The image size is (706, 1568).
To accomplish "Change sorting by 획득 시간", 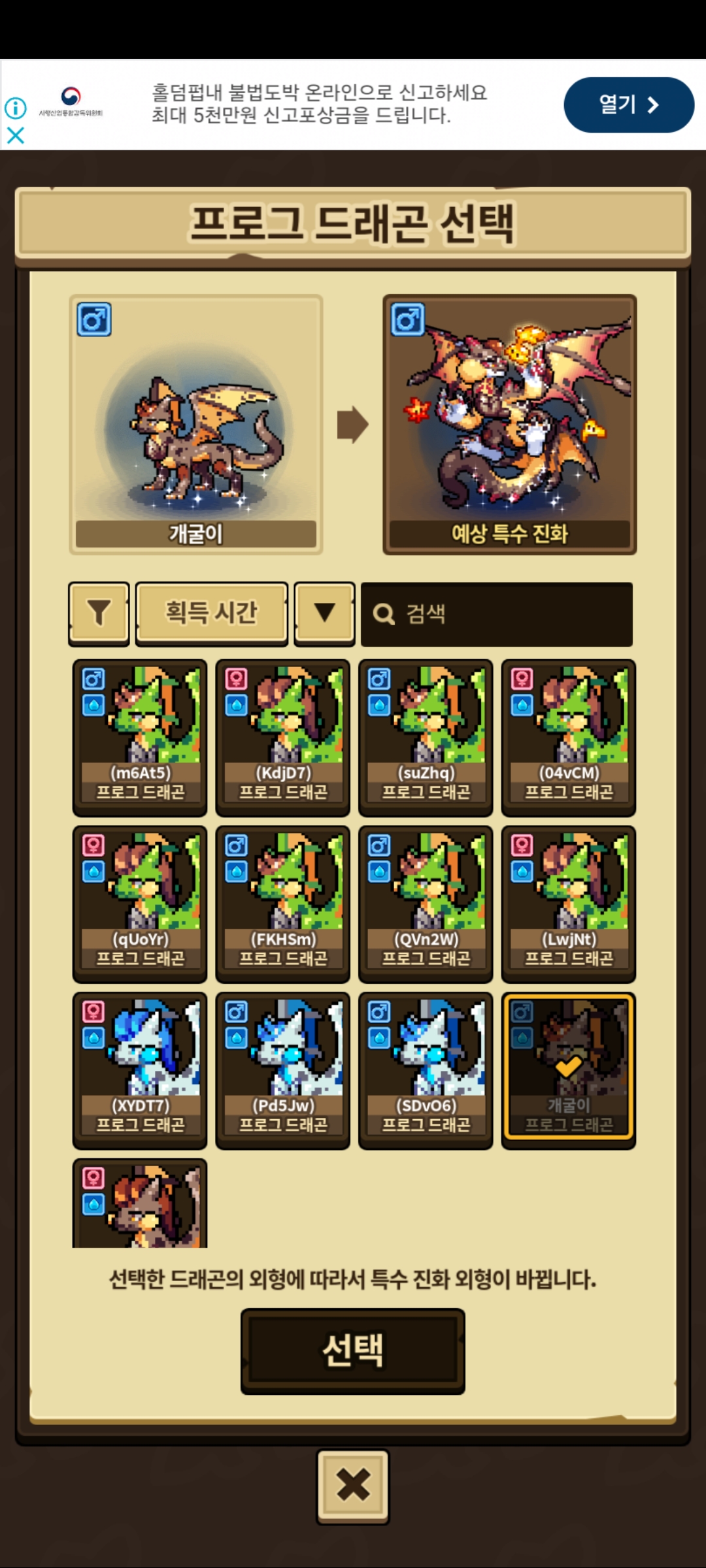I will coord(211,613).
